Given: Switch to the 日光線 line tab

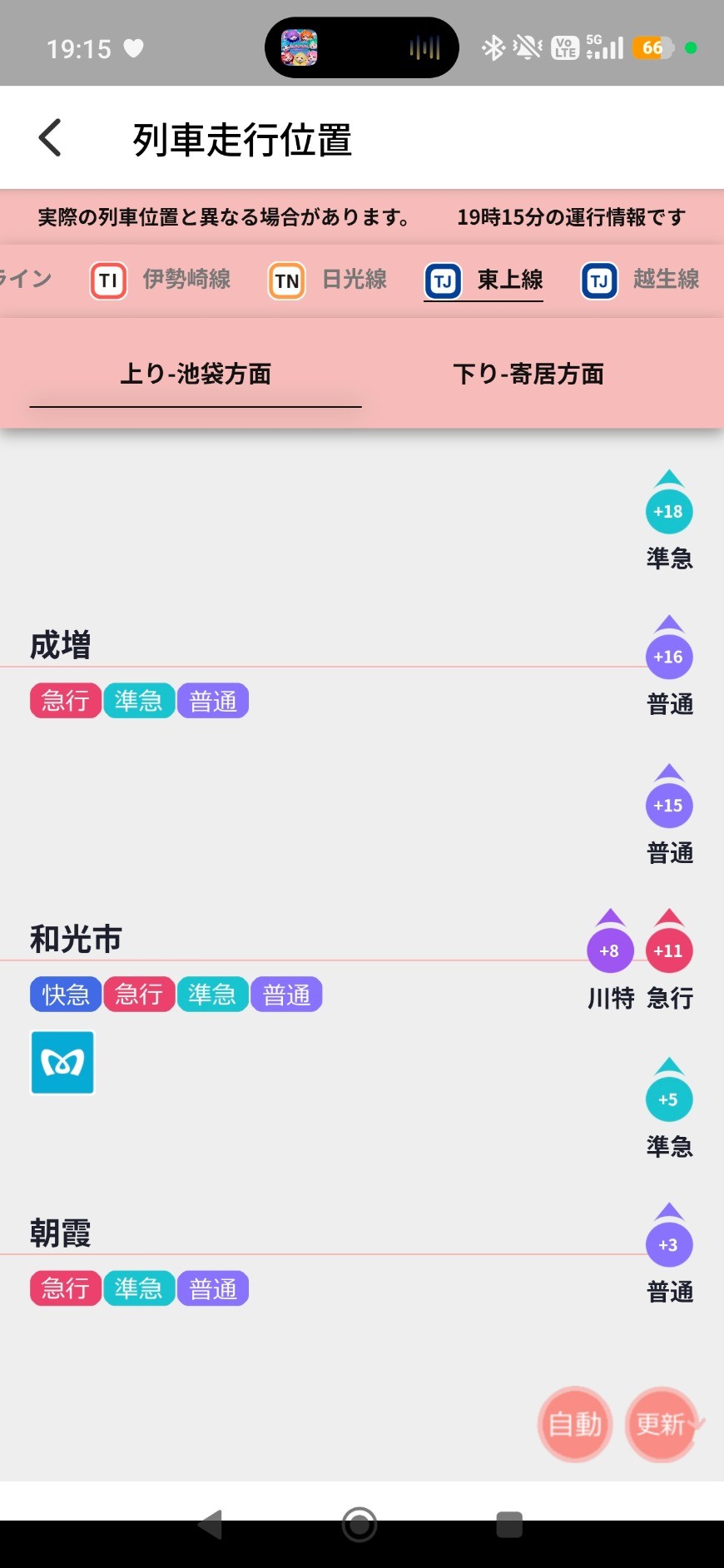Looking at the screenshot, I should coord(329,280).
